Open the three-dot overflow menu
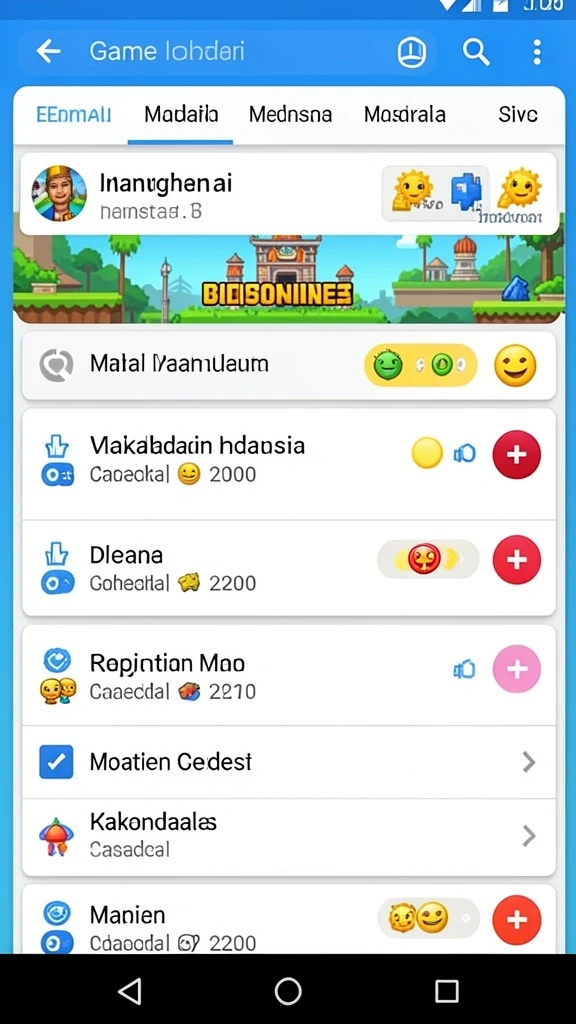The image size is (576, 1024). [536, 52]
